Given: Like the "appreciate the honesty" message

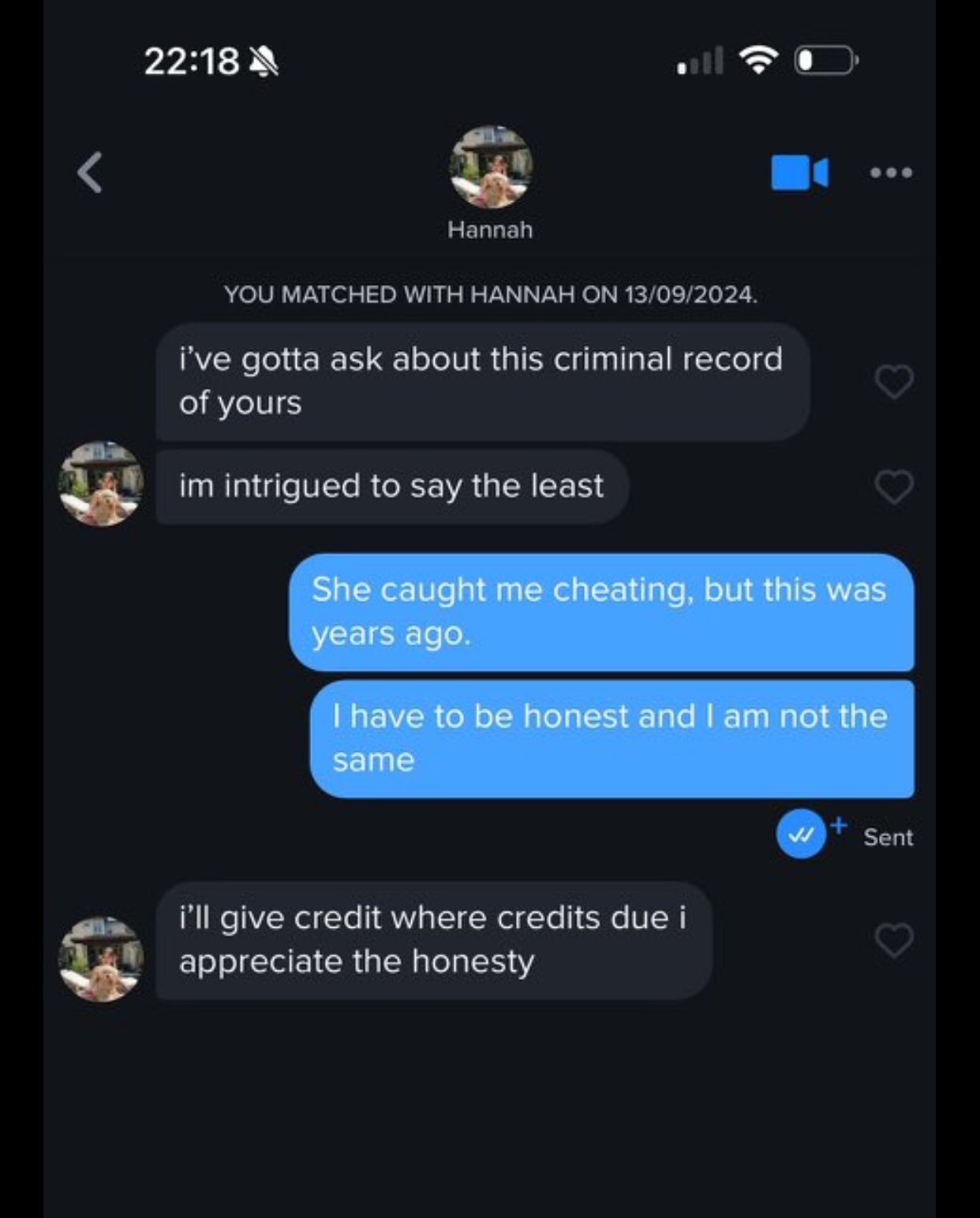Looking at the screenshot, I should click(x=894, y=940).
